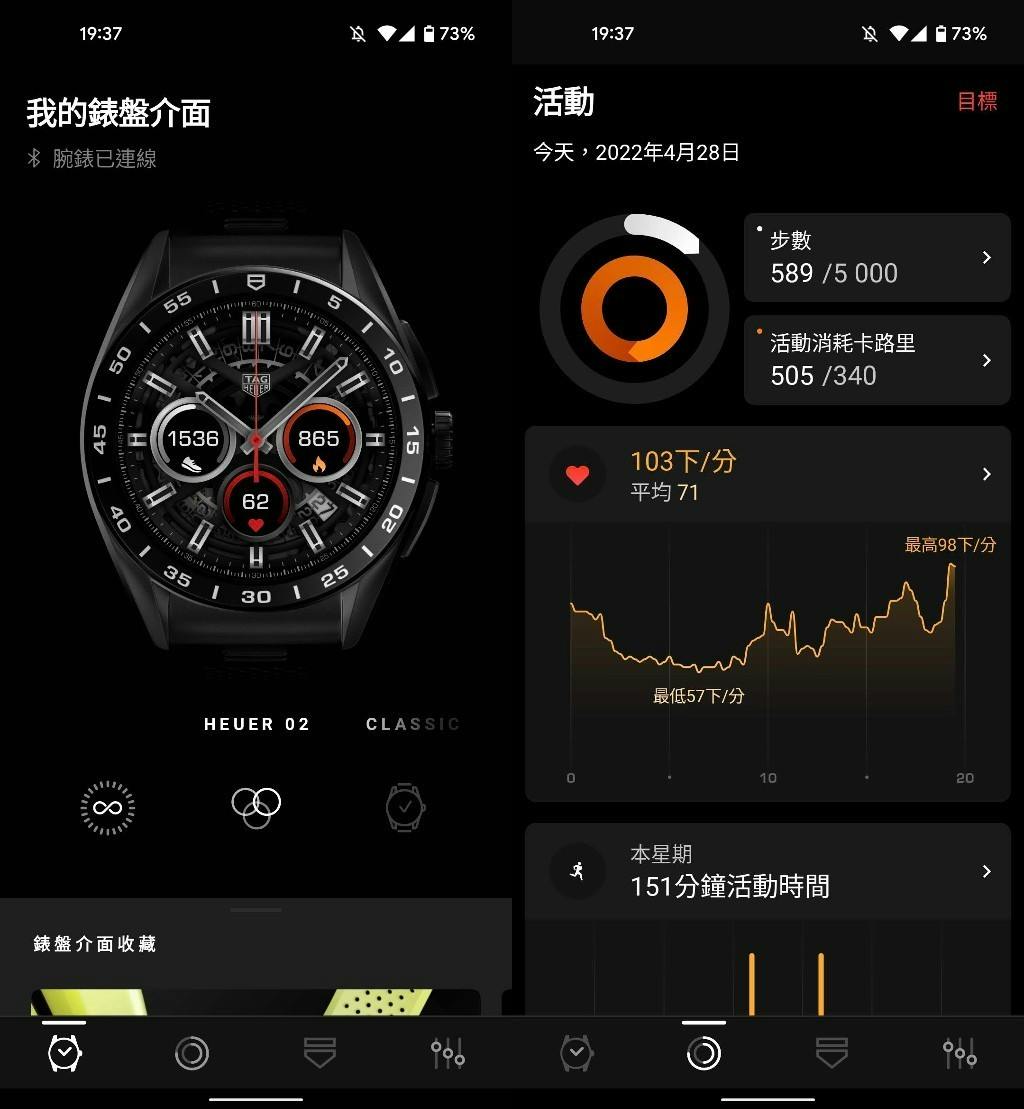This screenshot has width=1024, height=1109.
Task: Tap the infinity dial icon under HEUER 02
Action: click(108, 807)
